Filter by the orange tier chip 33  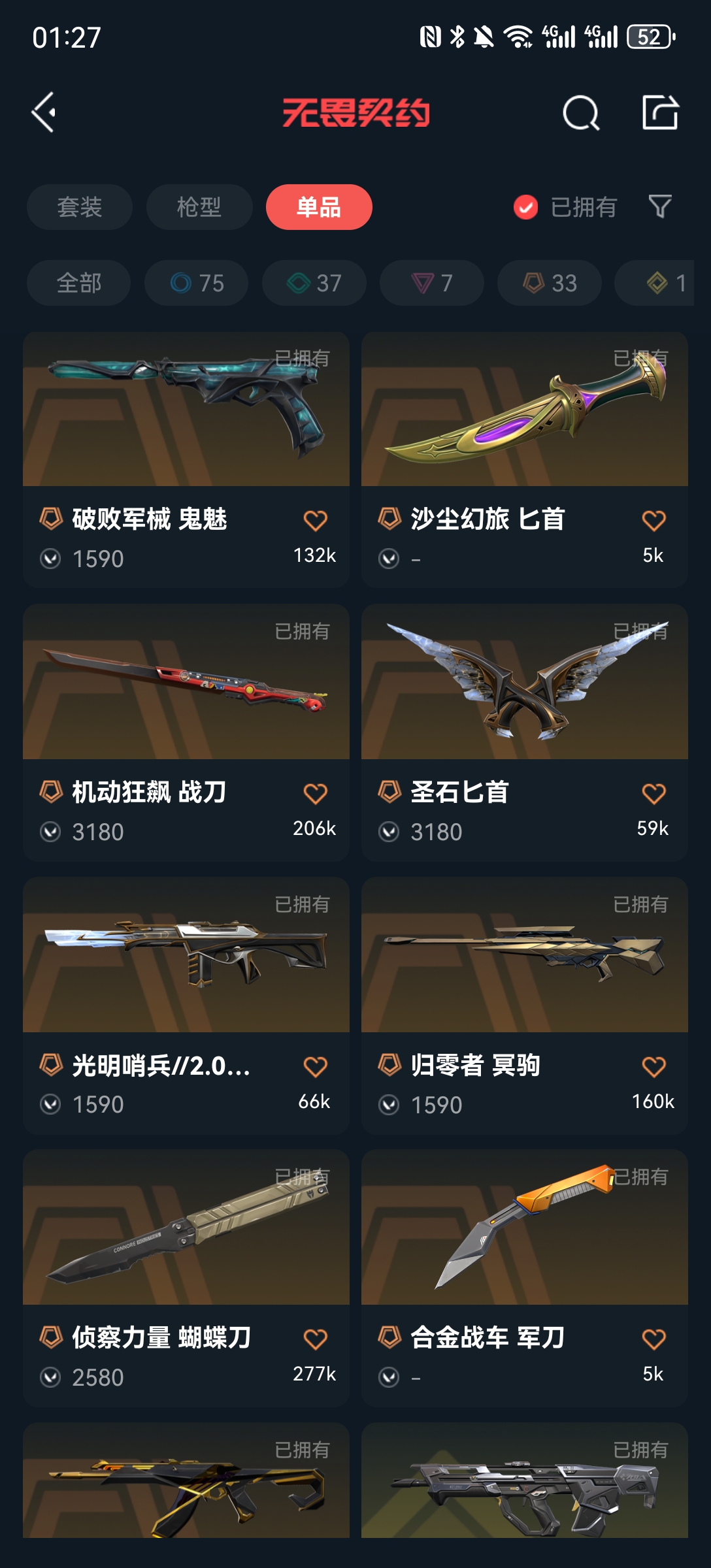click(x=550, y=283)
